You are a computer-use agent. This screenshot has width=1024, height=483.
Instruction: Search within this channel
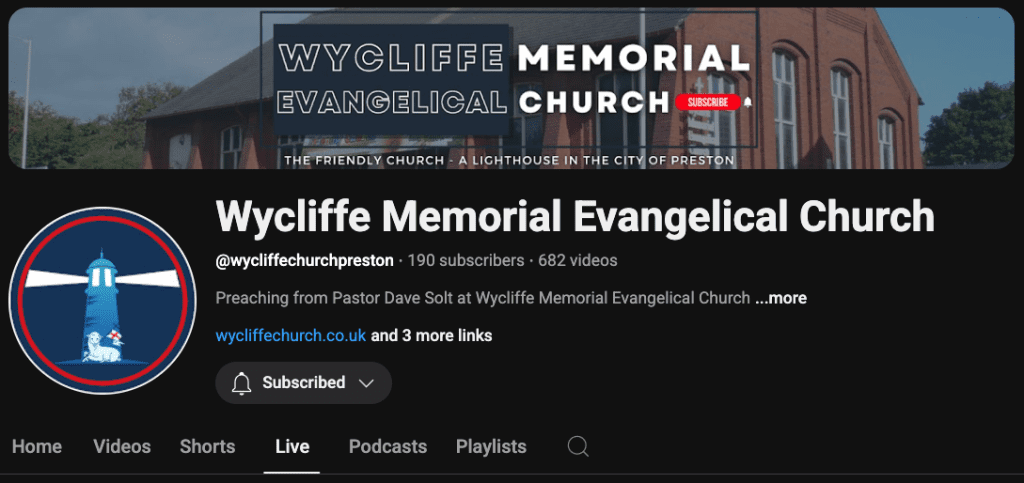tap(578, 447)
